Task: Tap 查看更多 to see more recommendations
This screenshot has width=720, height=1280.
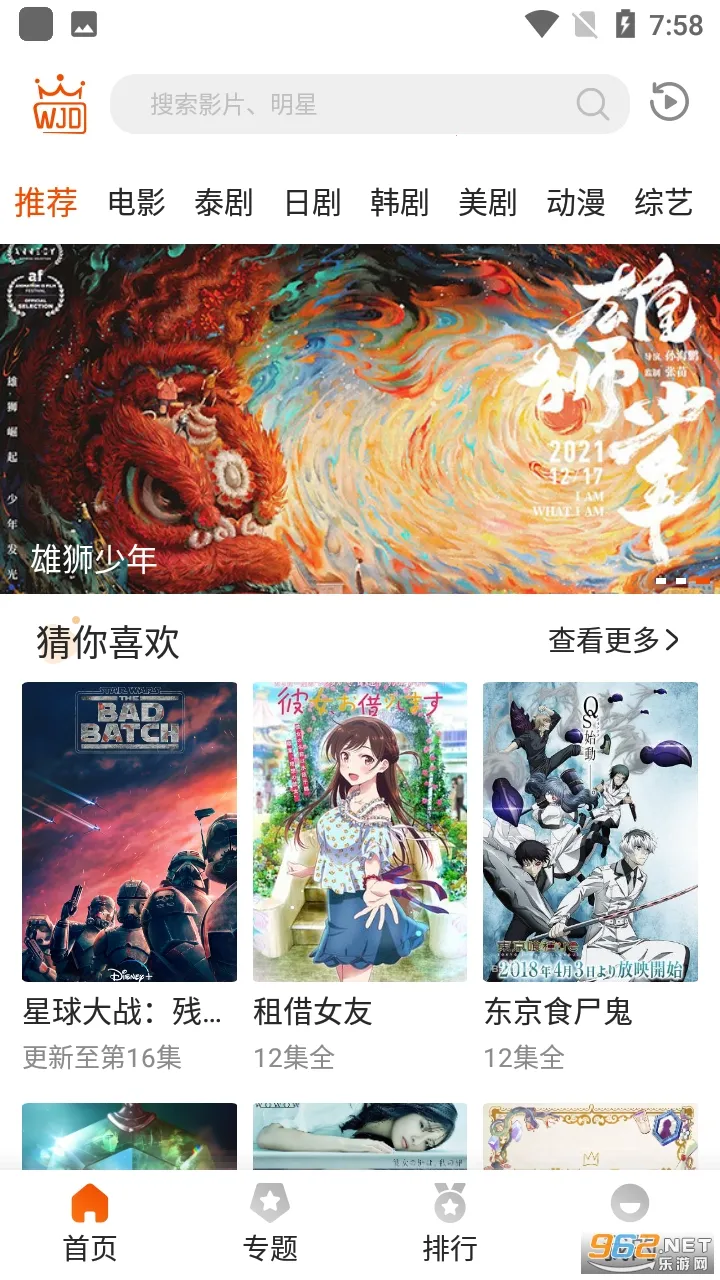Action: [613, 640]
